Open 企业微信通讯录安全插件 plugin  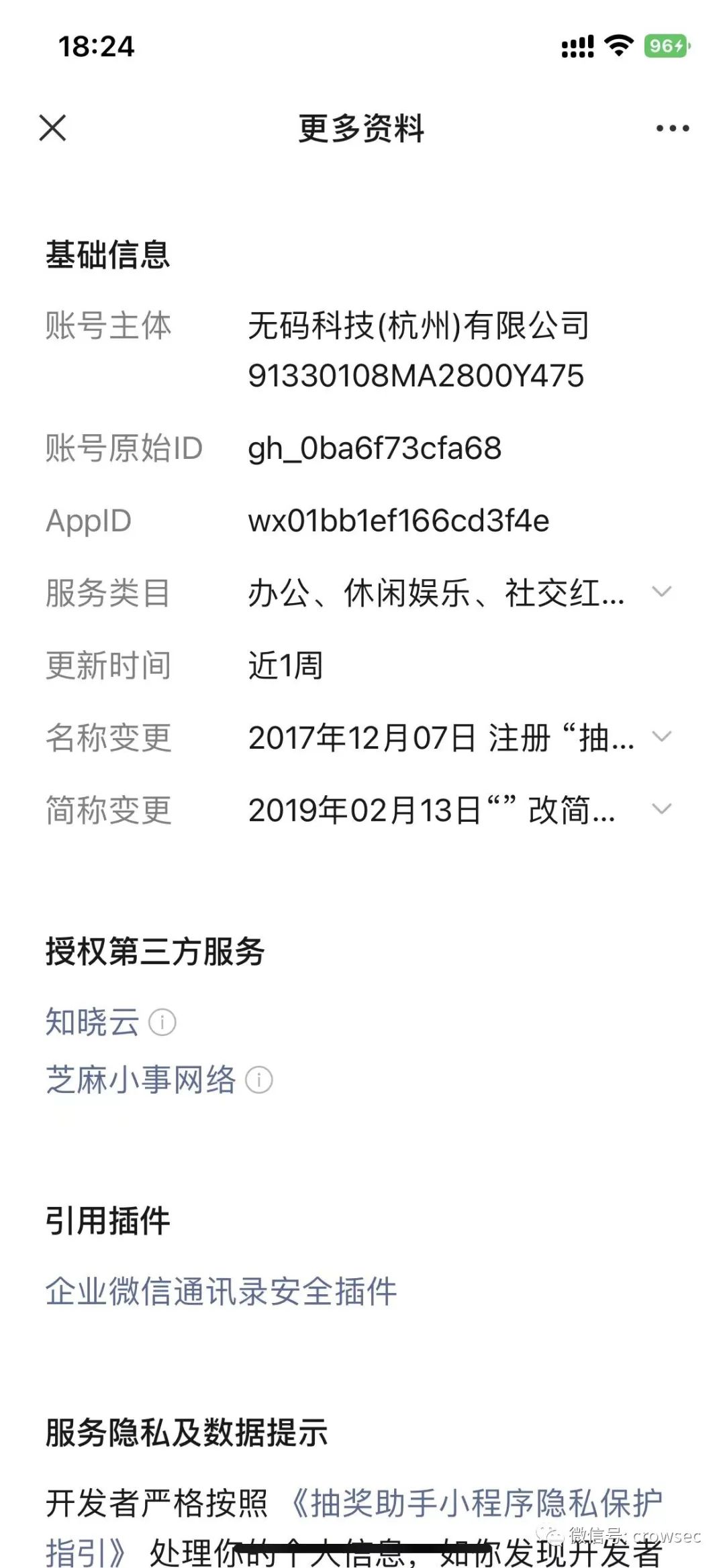[222, 1291]
